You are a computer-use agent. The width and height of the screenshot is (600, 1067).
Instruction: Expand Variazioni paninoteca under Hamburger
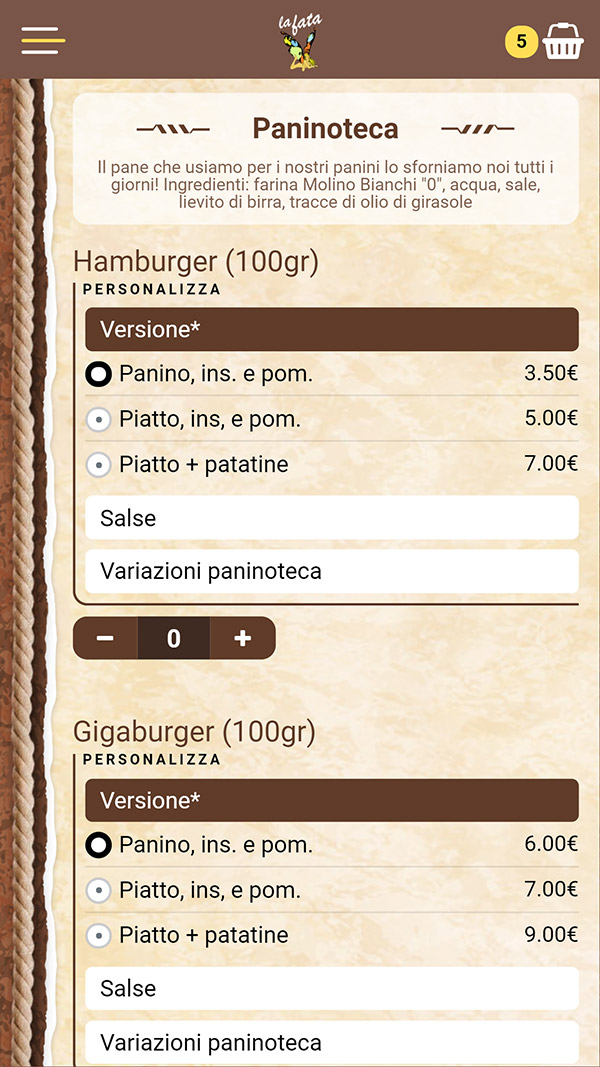[x=332, y=571]
